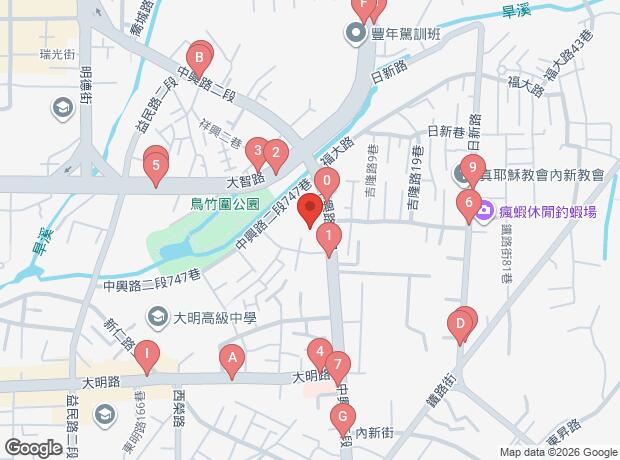Viewport: 620px width, 460px height.
Task: Open the Google logo link
Action: [32, 447]
